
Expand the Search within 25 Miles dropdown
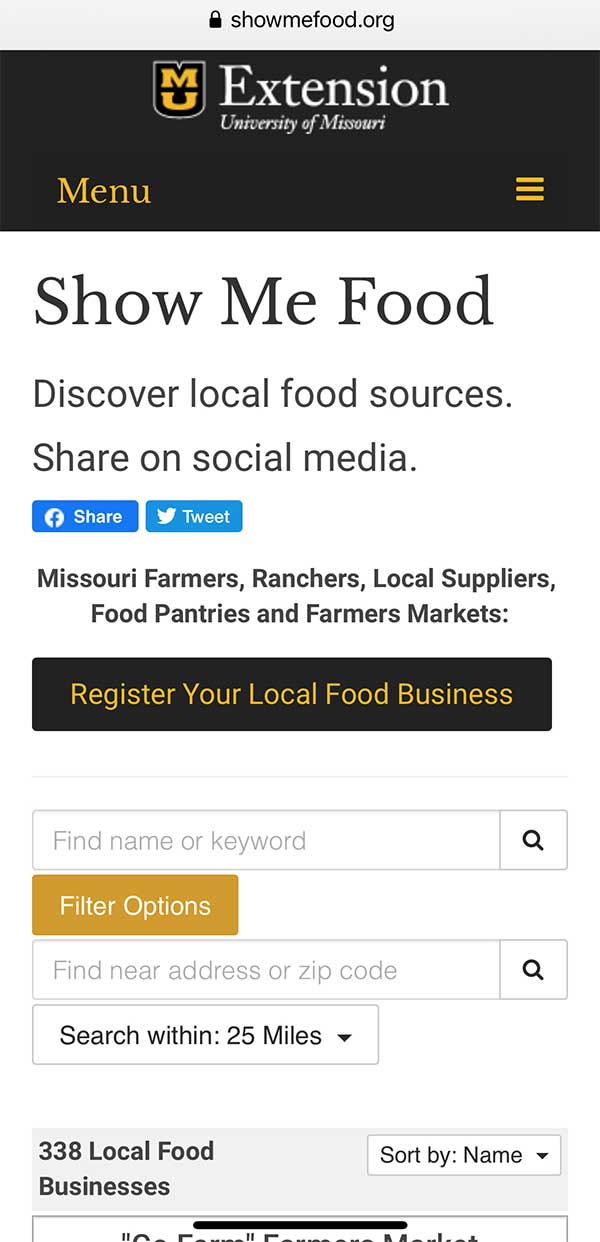(205, 1035)
